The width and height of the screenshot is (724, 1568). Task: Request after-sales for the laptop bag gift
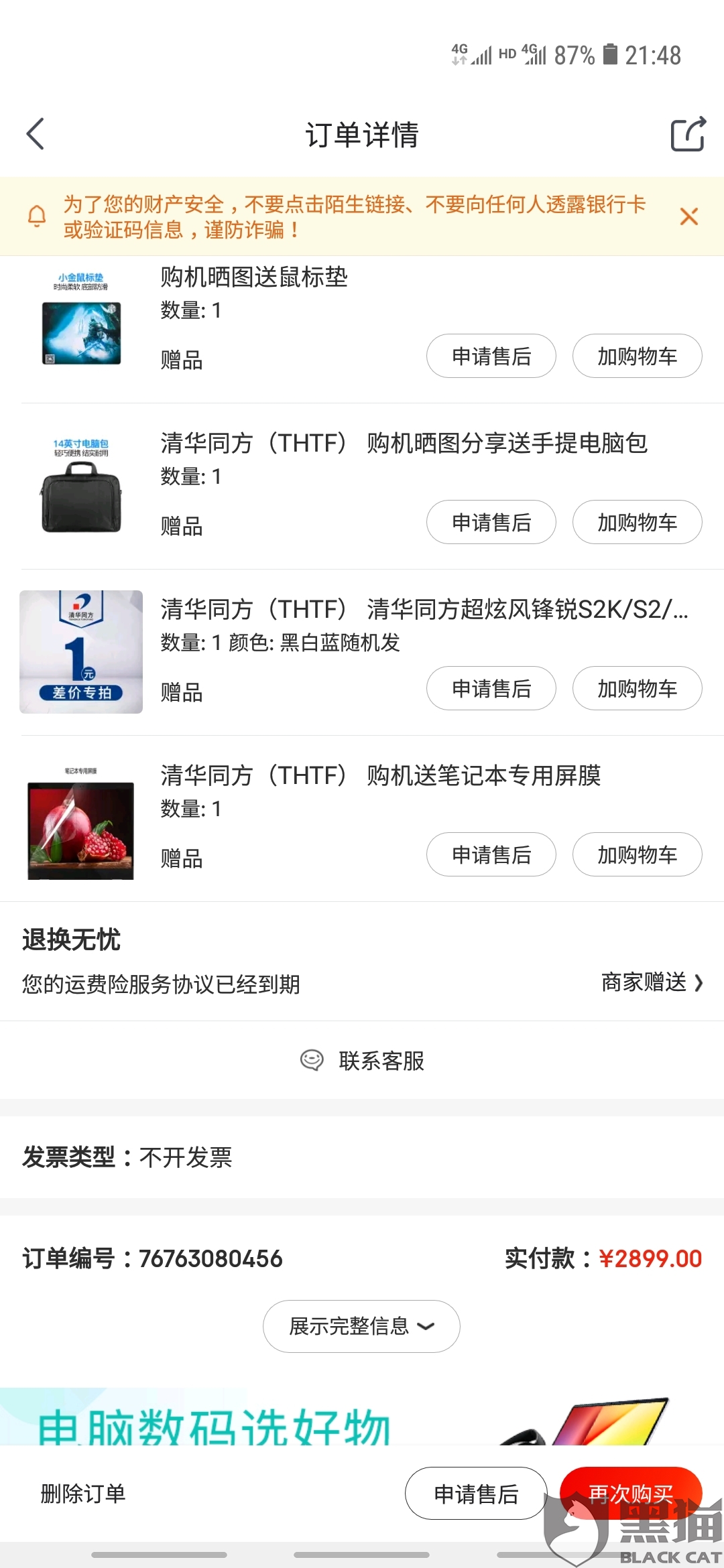coord(491,522)
